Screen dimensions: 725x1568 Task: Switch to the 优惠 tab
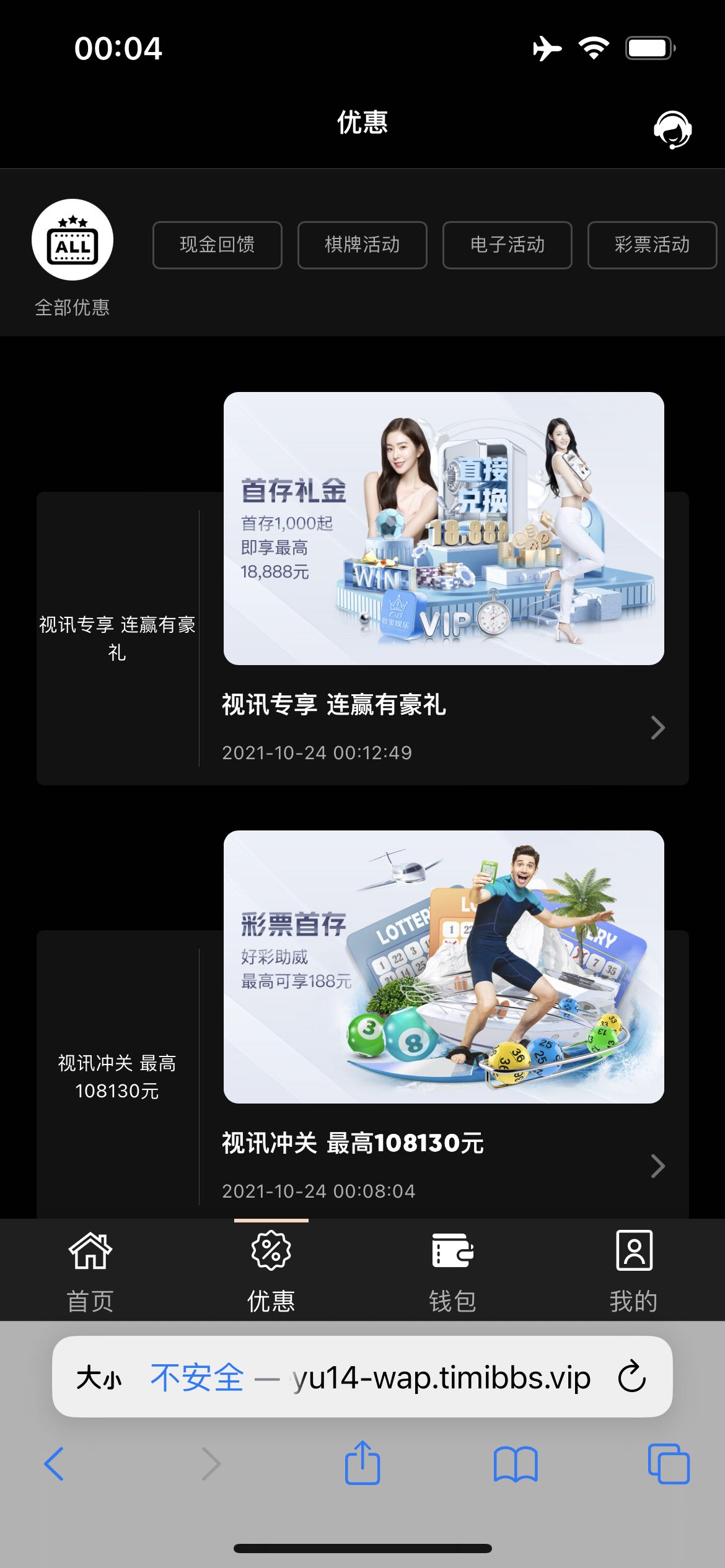click(x=271, y=1270)
